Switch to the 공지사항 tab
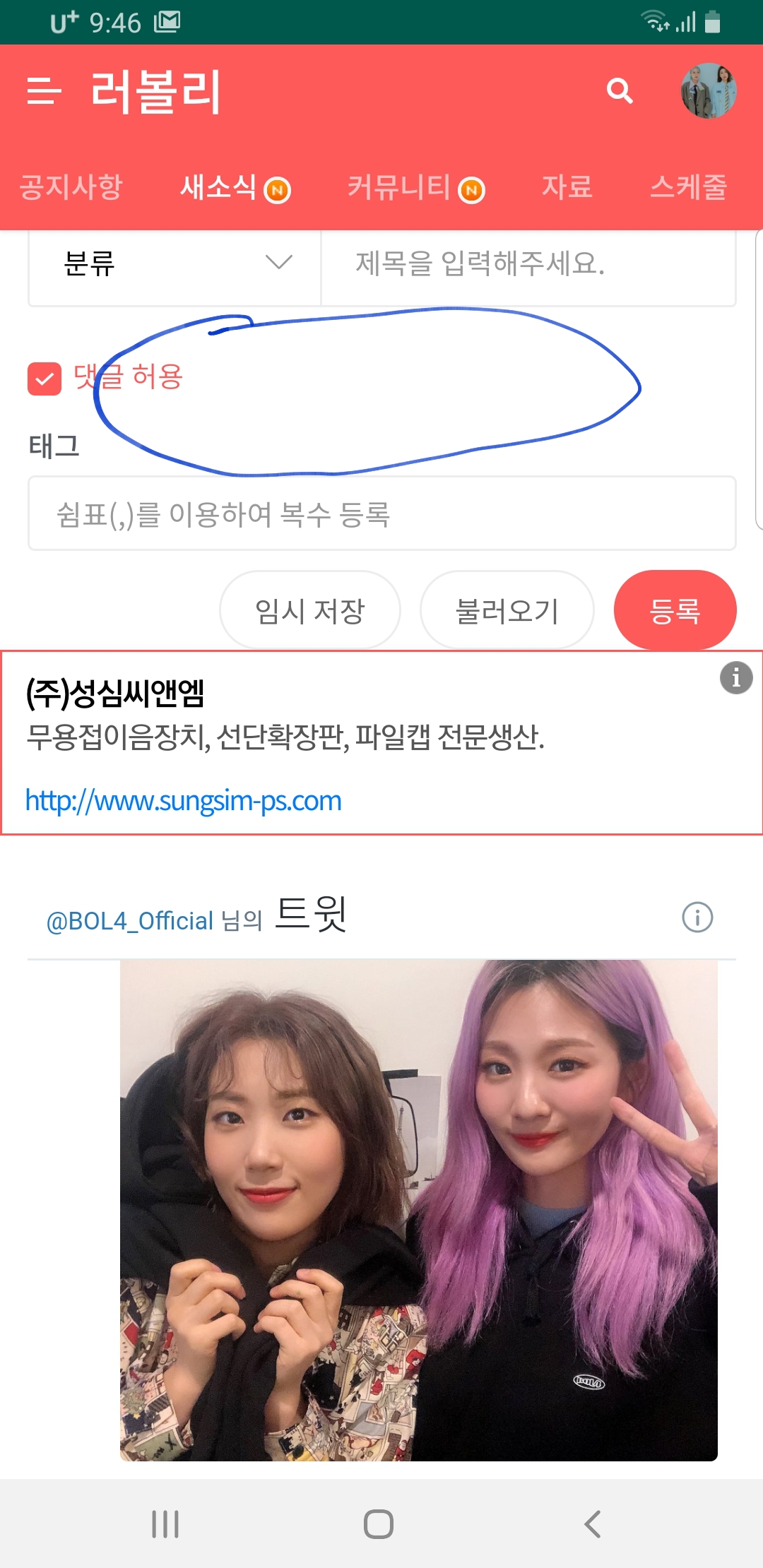The width and height of the screenshot is (763, 1568). tap(71, 187)
